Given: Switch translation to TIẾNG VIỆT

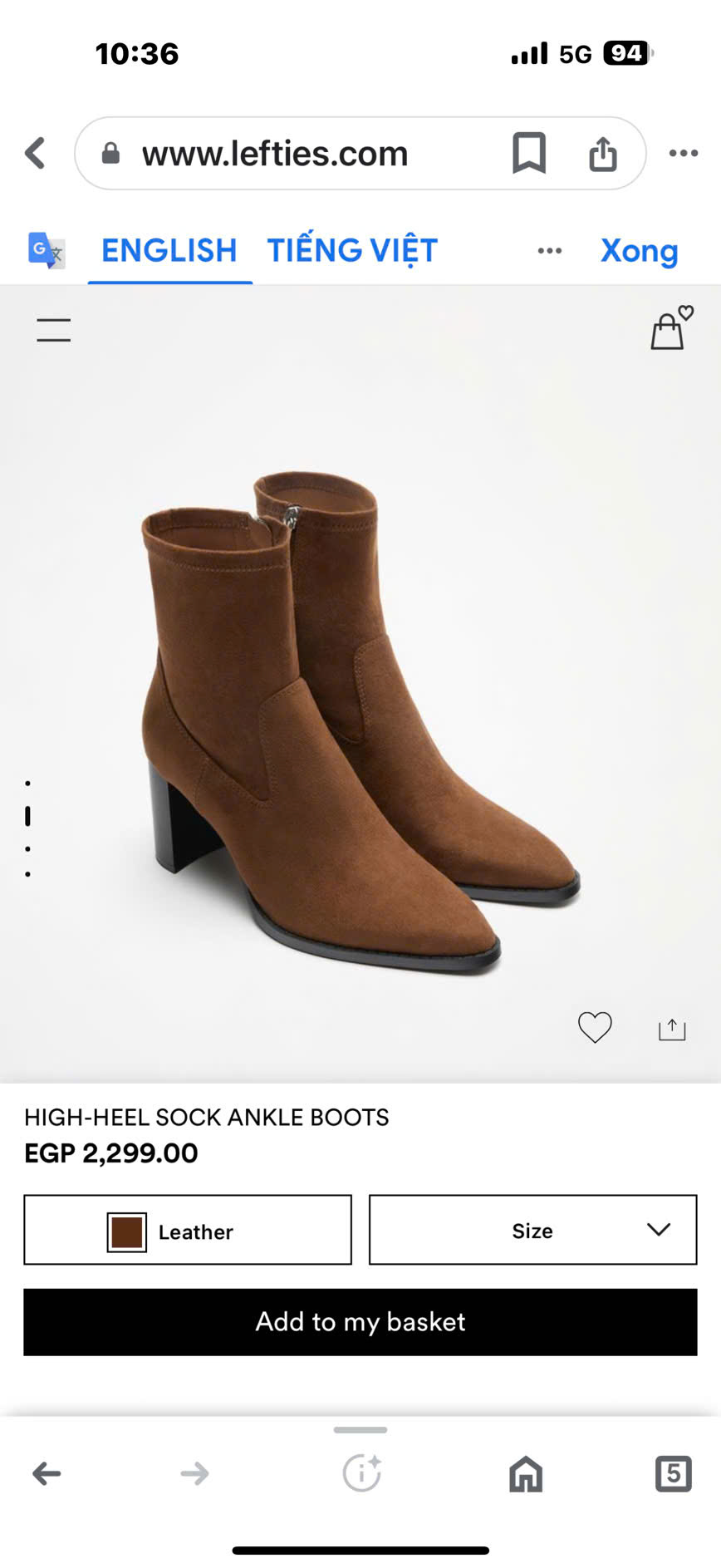Looking at the screenshot, I should 351,249.
